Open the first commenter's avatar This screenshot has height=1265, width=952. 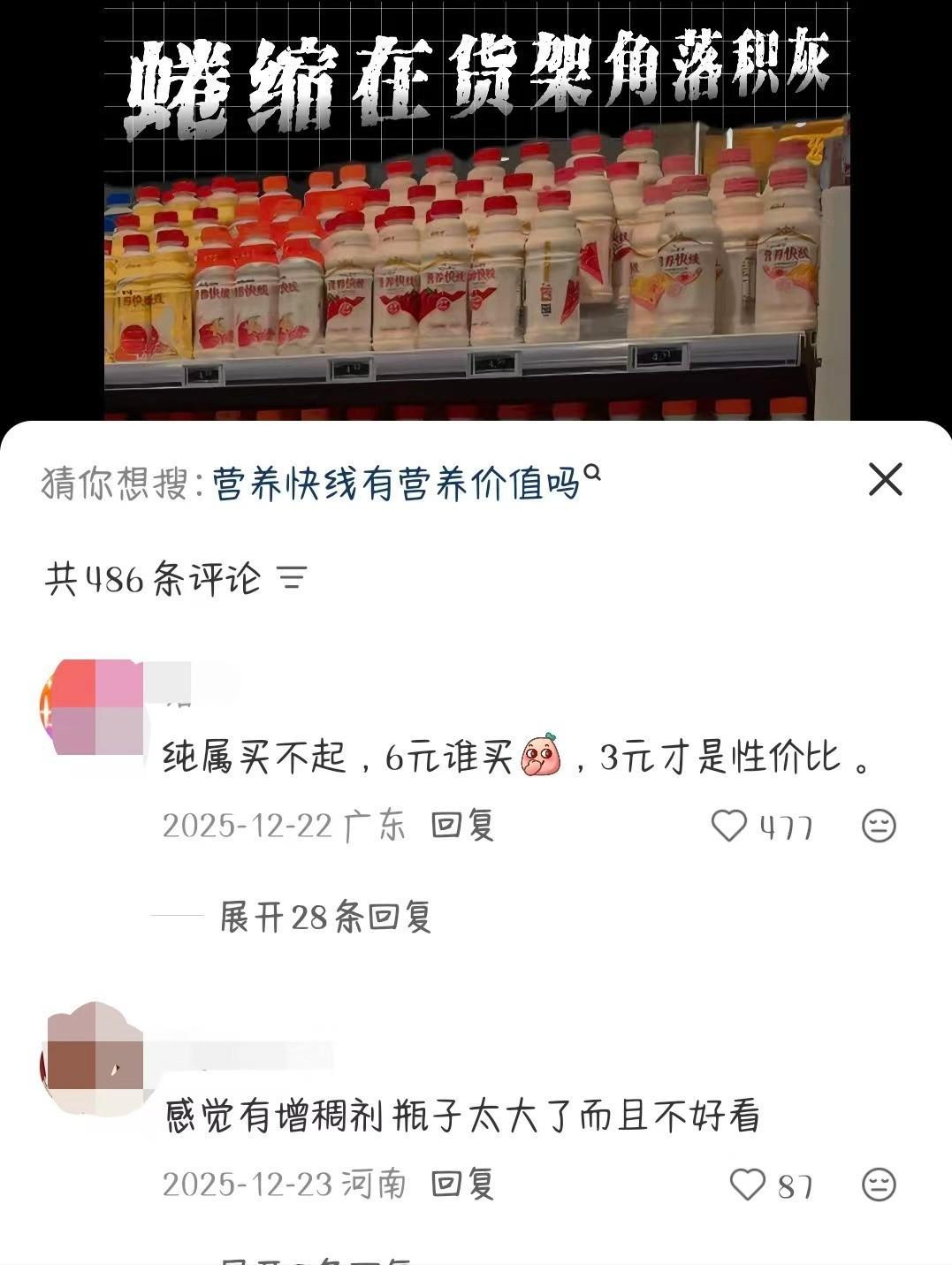pos(92,707)
